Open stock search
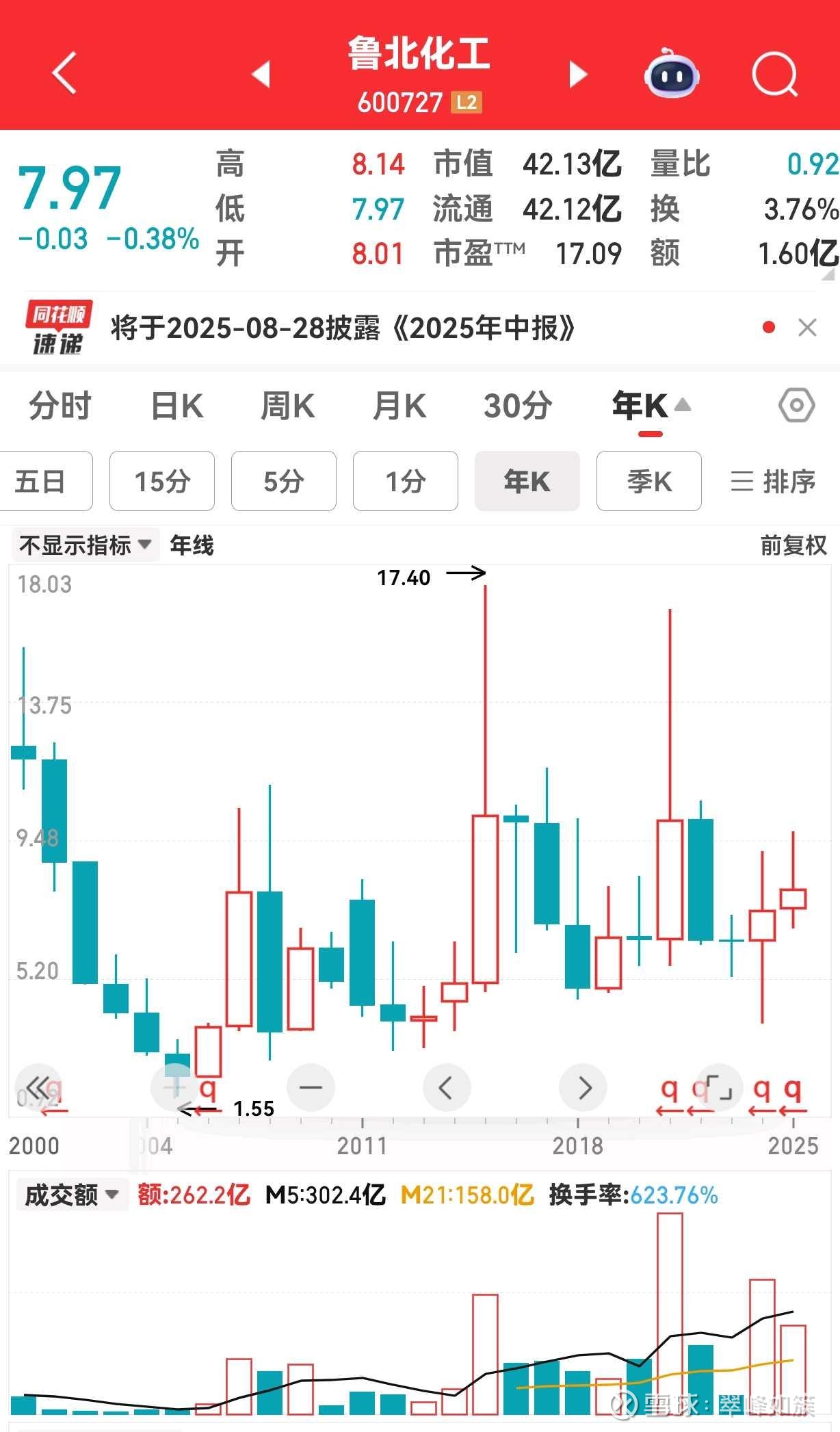840x1432 pixels. coord(775,74)
